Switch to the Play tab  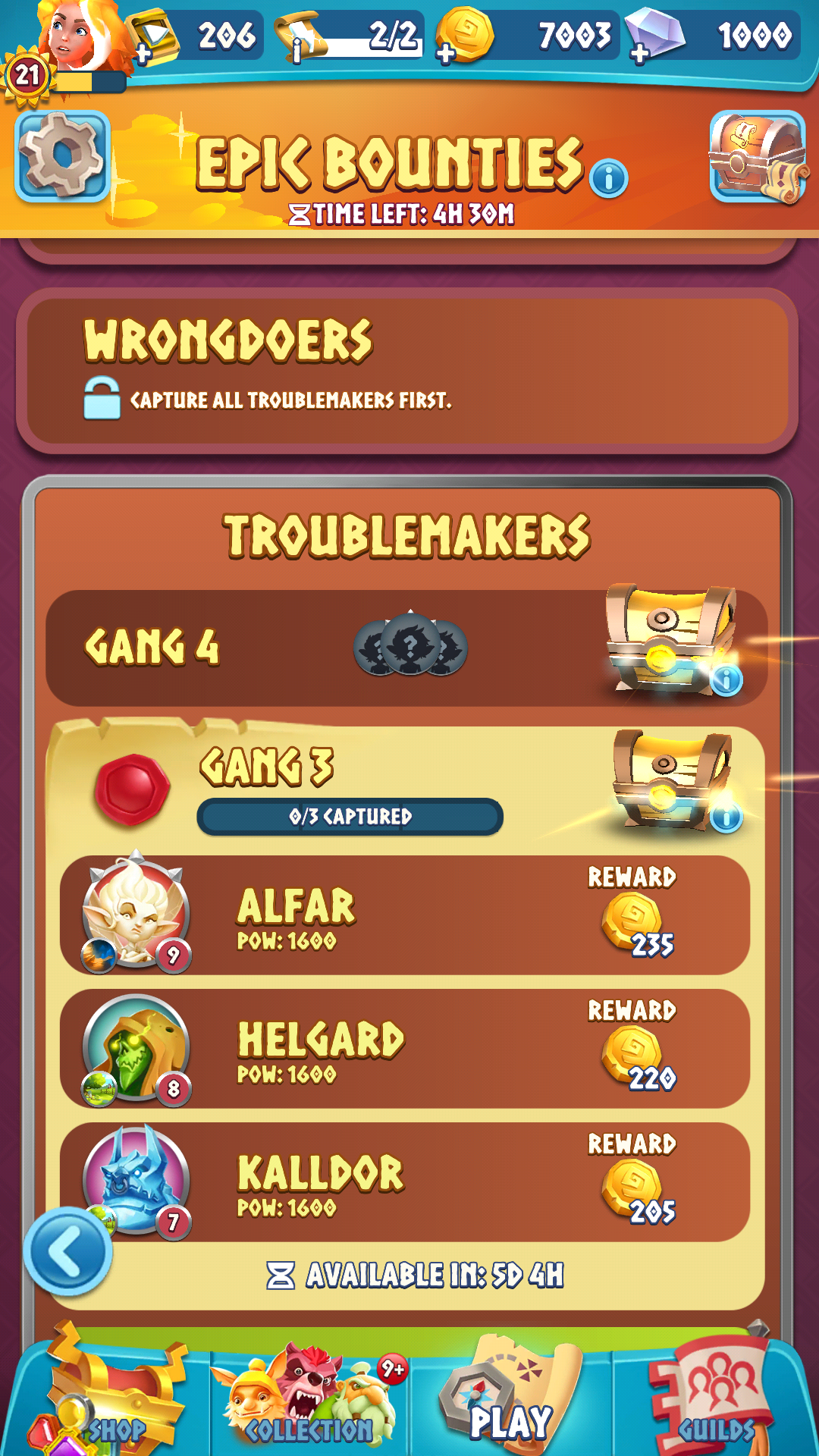510,1403
